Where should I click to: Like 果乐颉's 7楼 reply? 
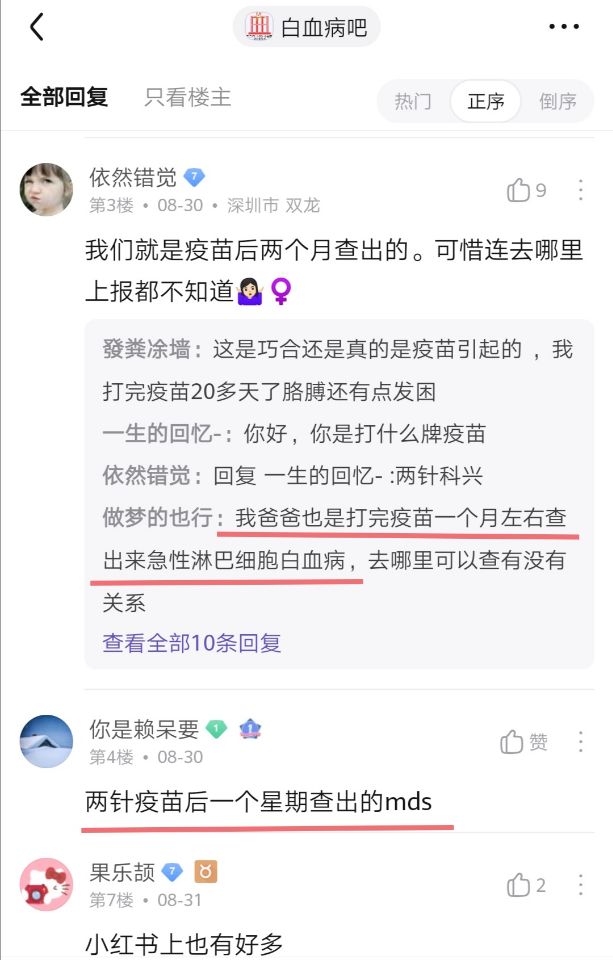click(x=526, y=884)
